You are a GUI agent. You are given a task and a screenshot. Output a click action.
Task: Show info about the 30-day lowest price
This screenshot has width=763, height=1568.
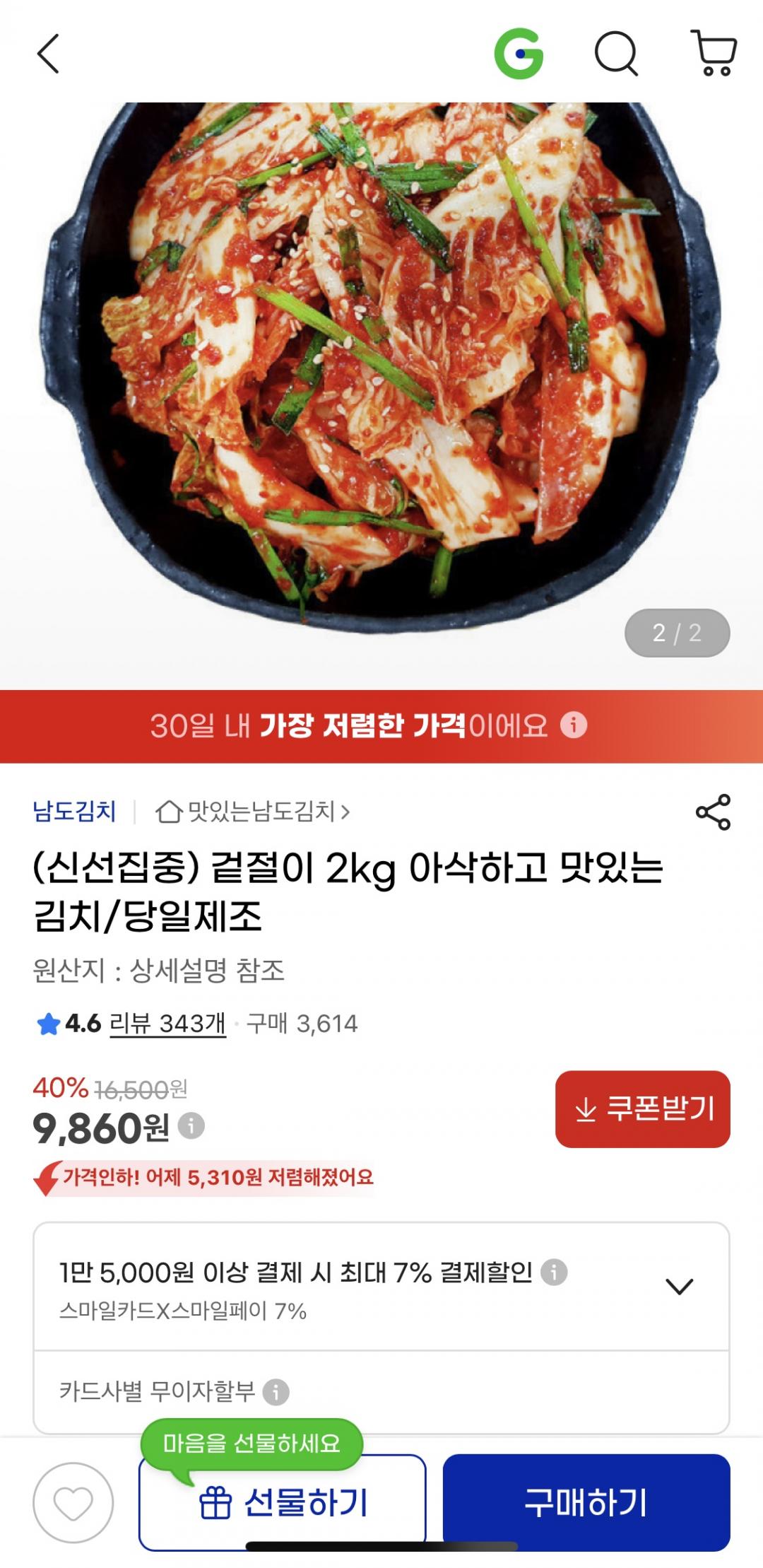point(574,725)
